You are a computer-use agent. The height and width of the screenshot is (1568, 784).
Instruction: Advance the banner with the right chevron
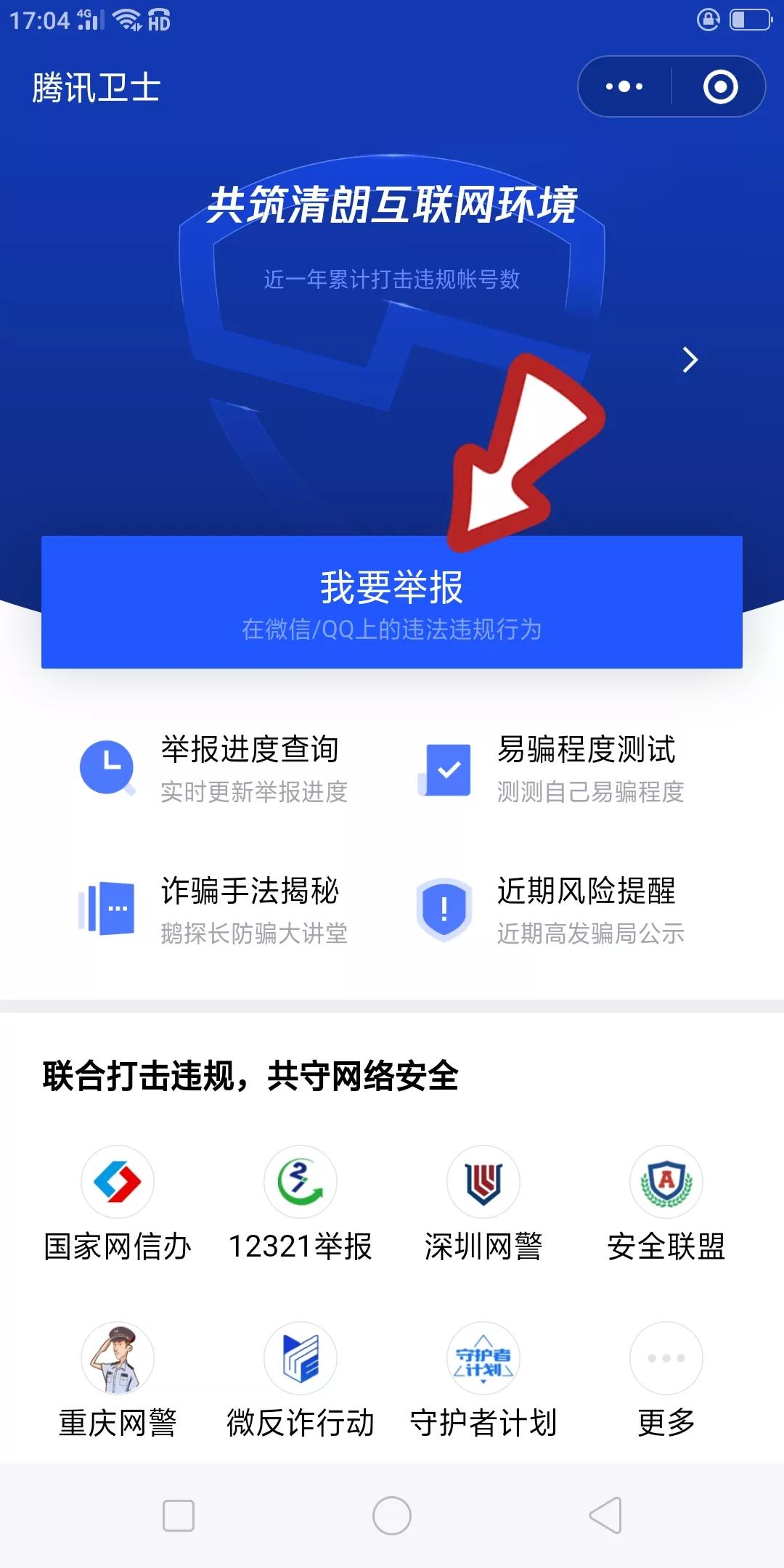coord(688,361)
